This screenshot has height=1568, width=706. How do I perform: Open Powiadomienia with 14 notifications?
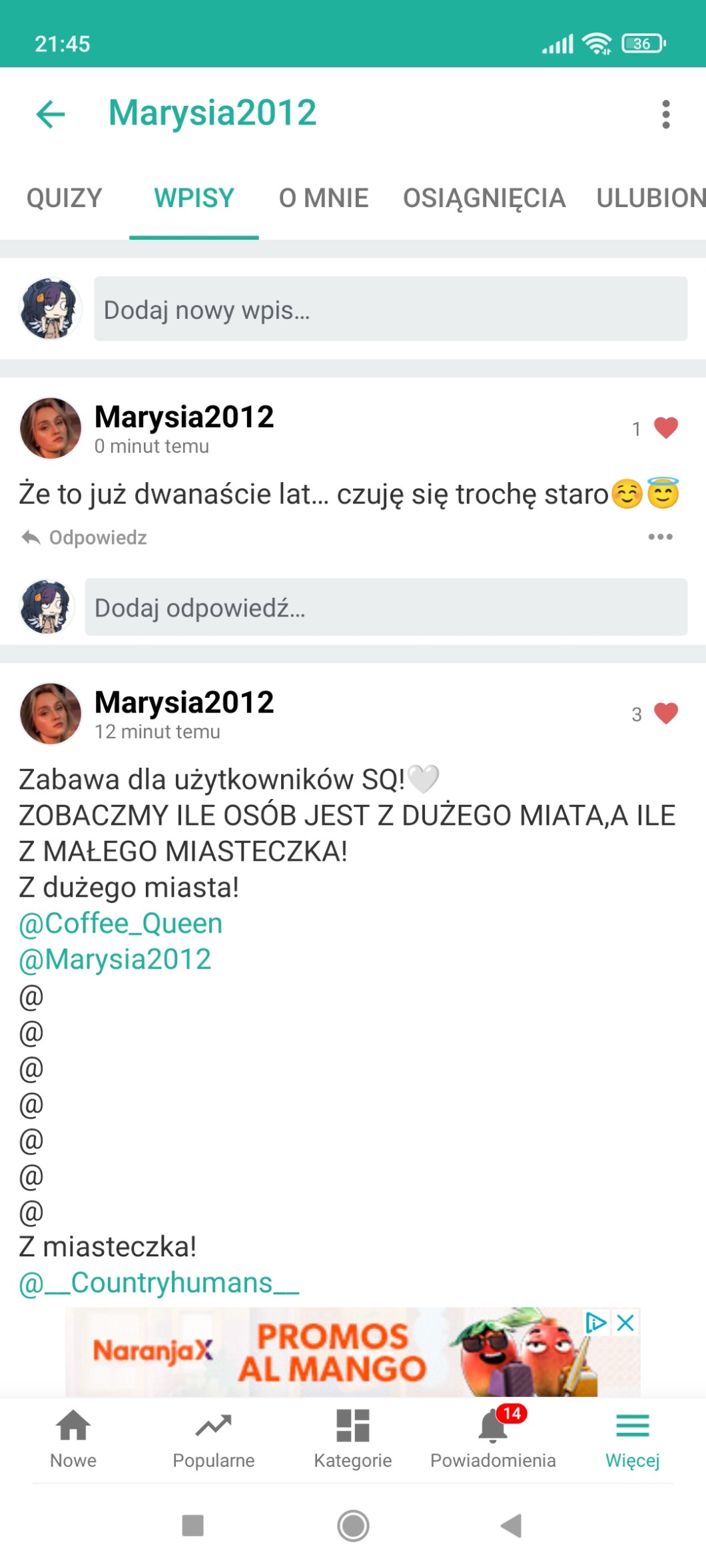(x=493, y=1438)
